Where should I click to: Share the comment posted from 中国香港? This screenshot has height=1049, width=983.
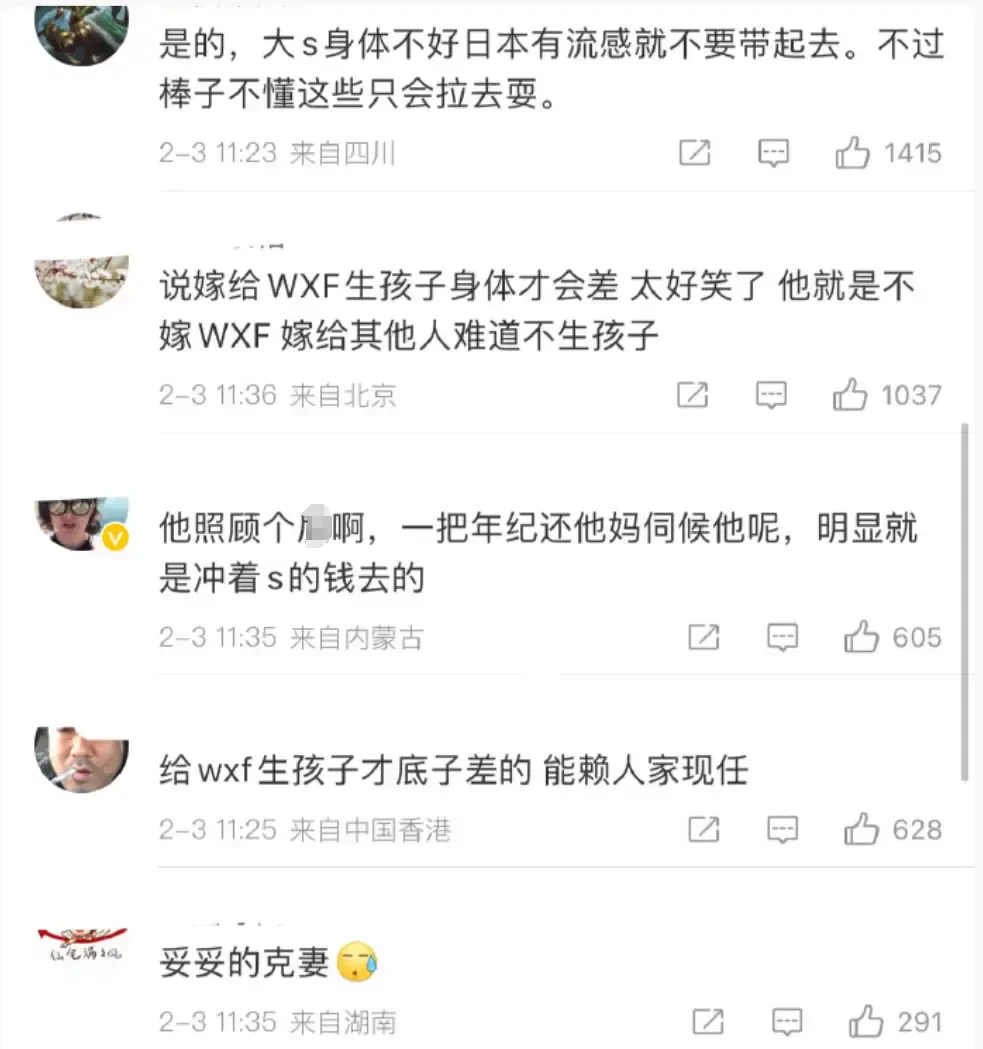[x=704, y=829]
